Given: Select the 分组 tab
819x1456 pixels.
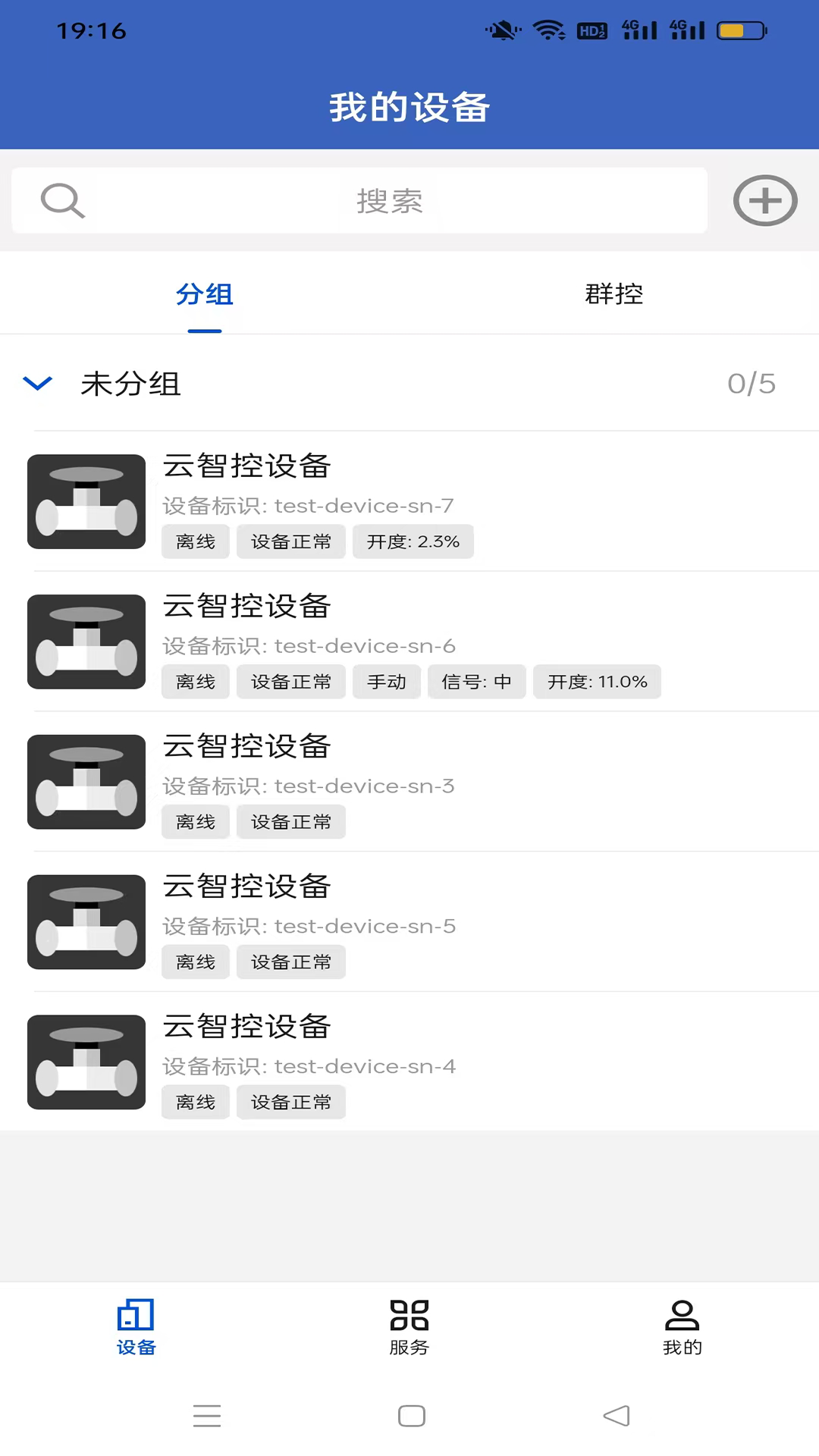Looking at the screenshot, I should tap(204, 295).
